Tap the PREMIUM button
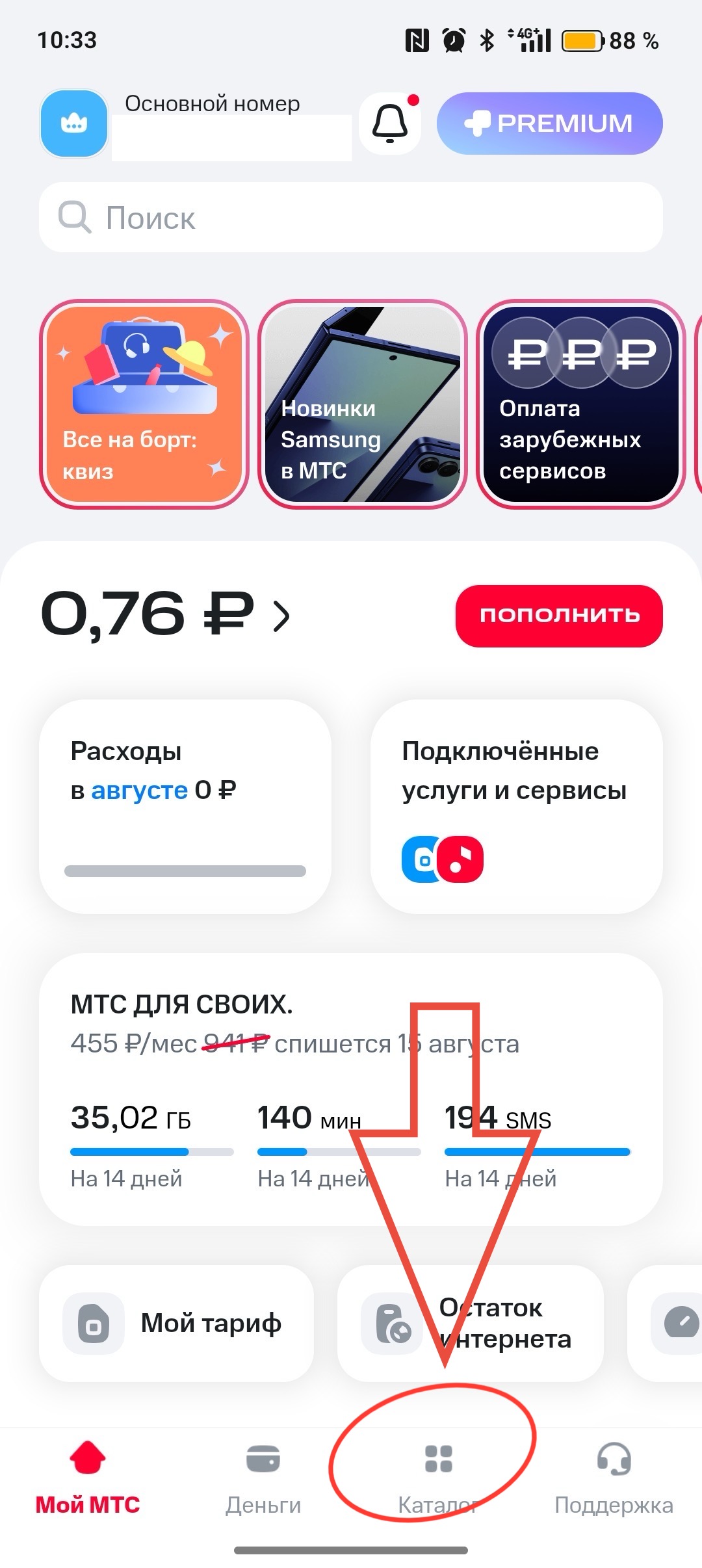 550,124
